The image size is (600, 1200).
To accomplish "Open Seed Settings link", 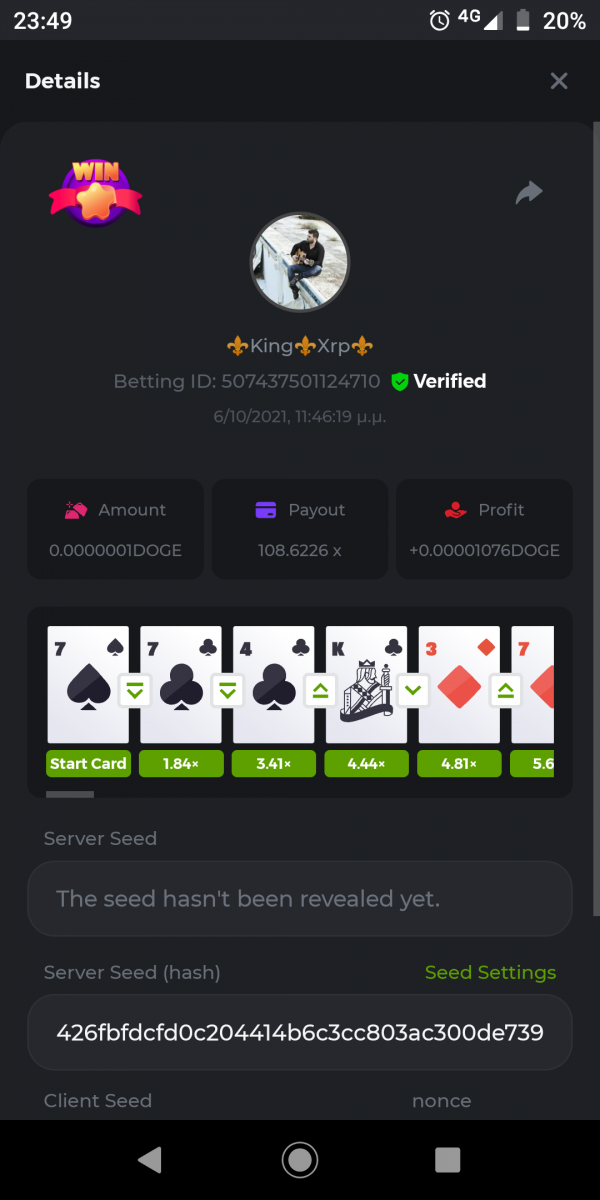I will (x=490, y=972).
